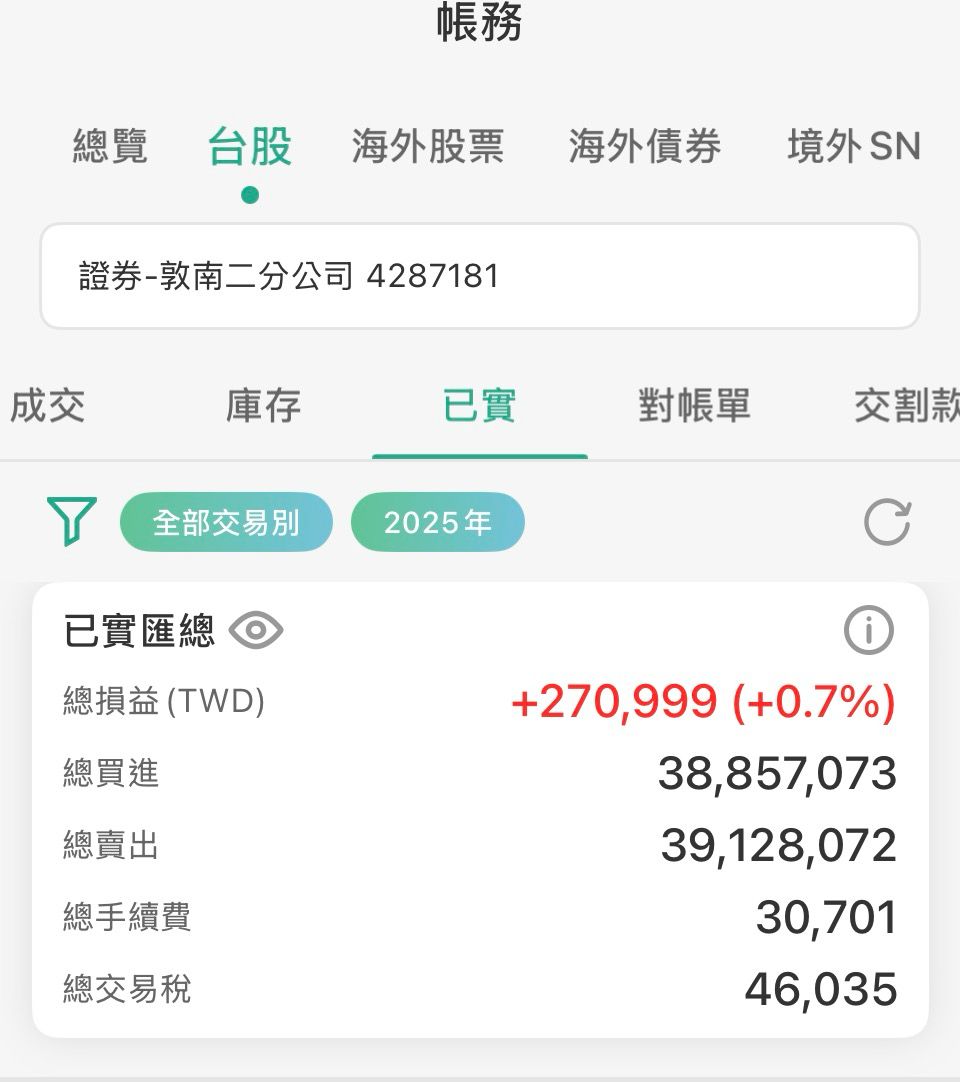960x1082 pixels.
Task: Open the 證券-敦南二分公司 account selector
Action: click(x=479, y=276)
